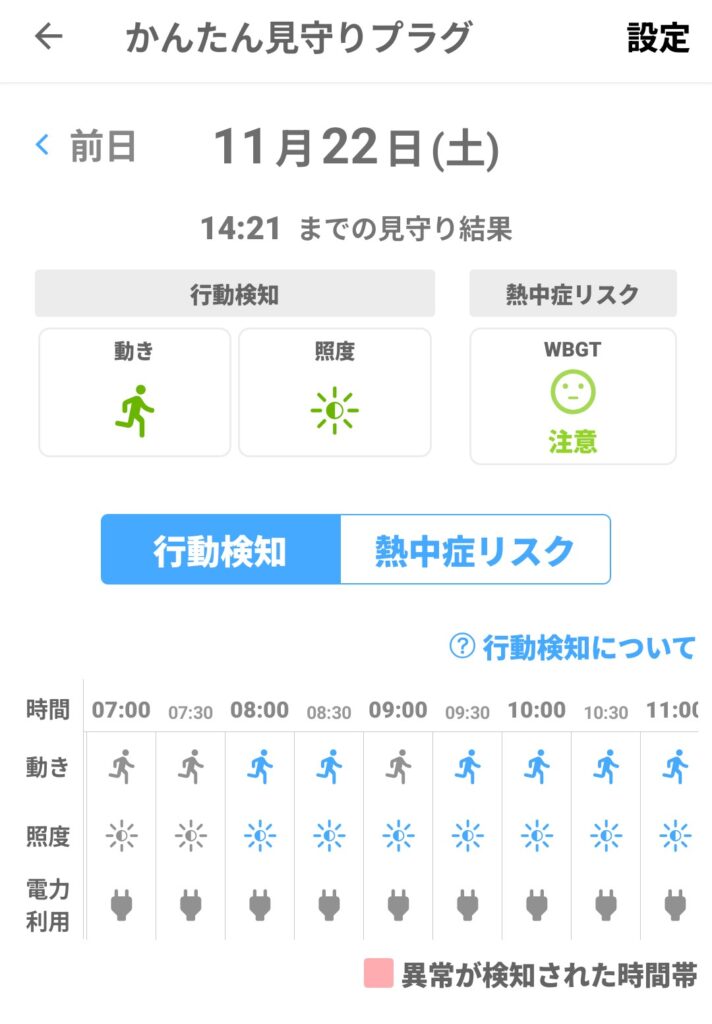The width and height of the screenshot is (712, 1024).
Task: Open the 行動検知について help link
Action: click(x=572, y=647)
